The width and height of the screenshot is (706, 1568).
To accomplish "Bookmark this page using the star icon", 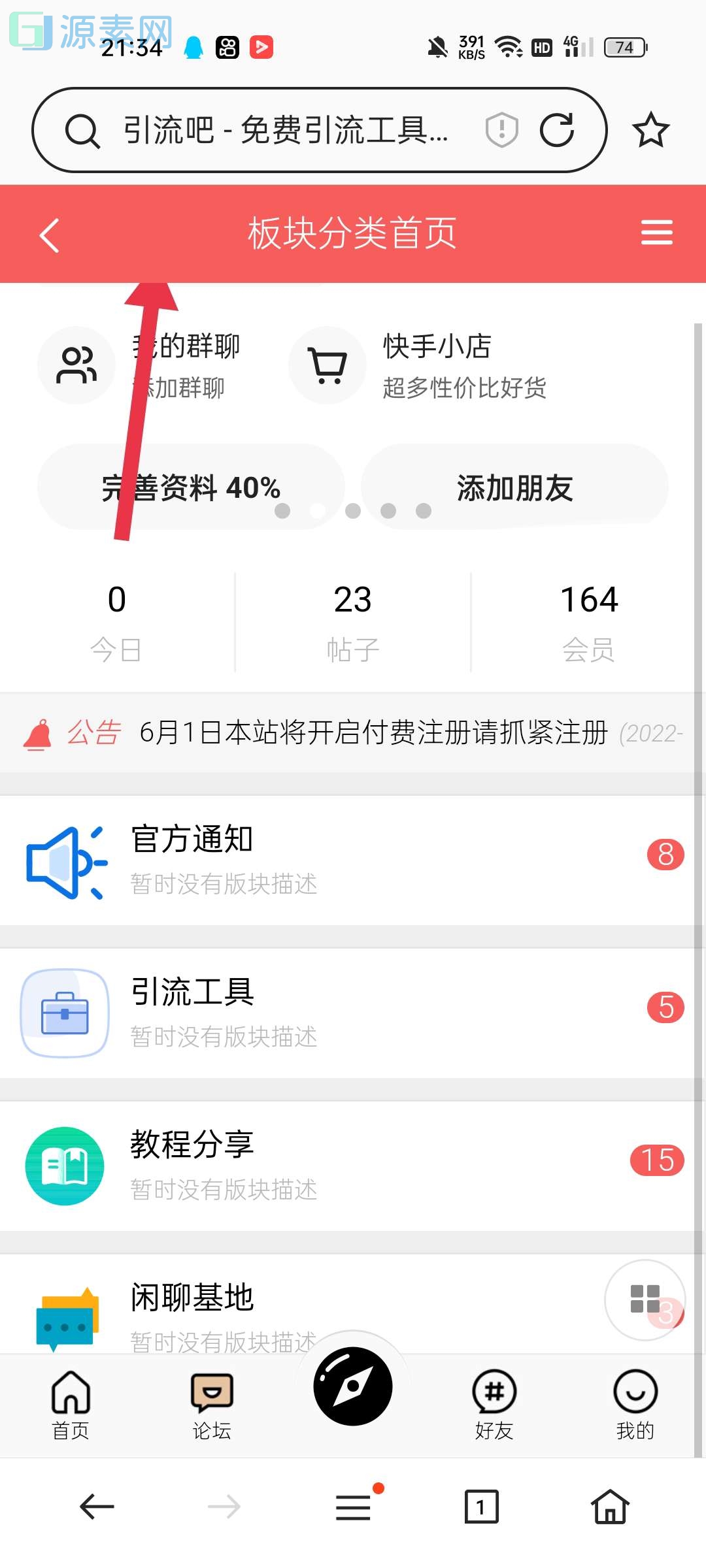I will [650, 130].
